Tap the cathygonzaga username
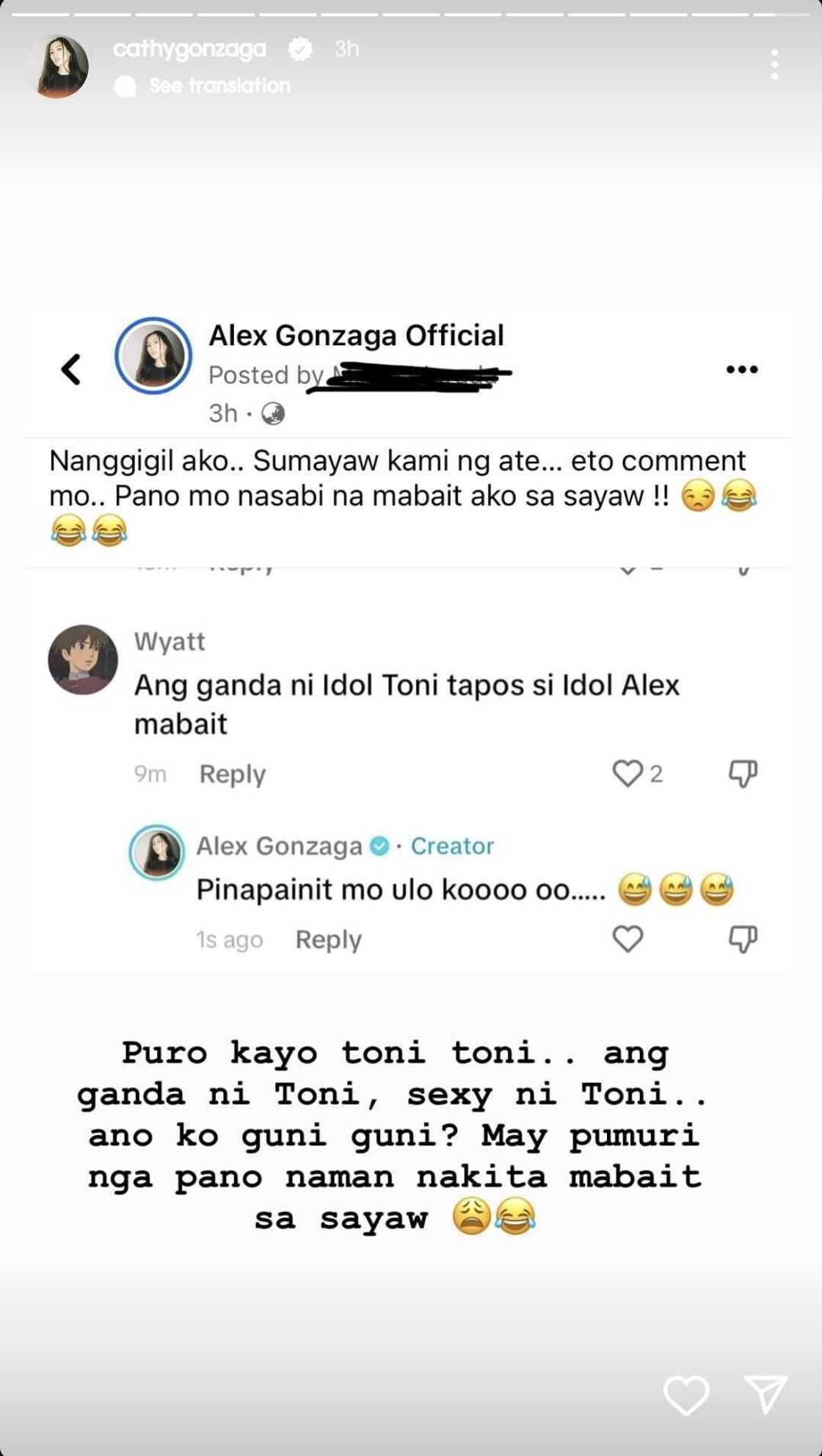Image resolution: width=822 pixels, height=1456 pixels. (189, 49)
